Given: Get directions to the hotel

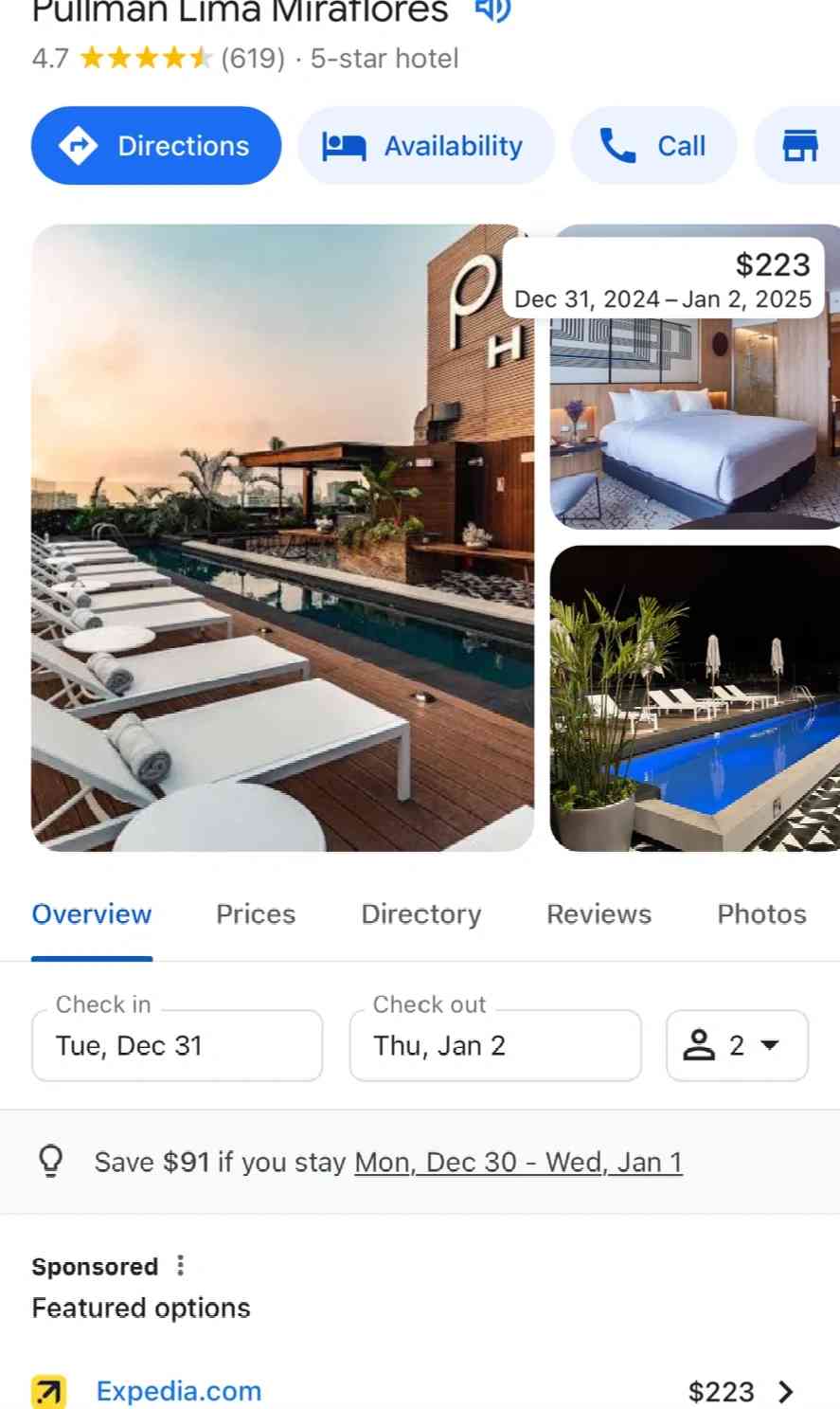Looking at the screenshot, I should (x=156, y=146).
